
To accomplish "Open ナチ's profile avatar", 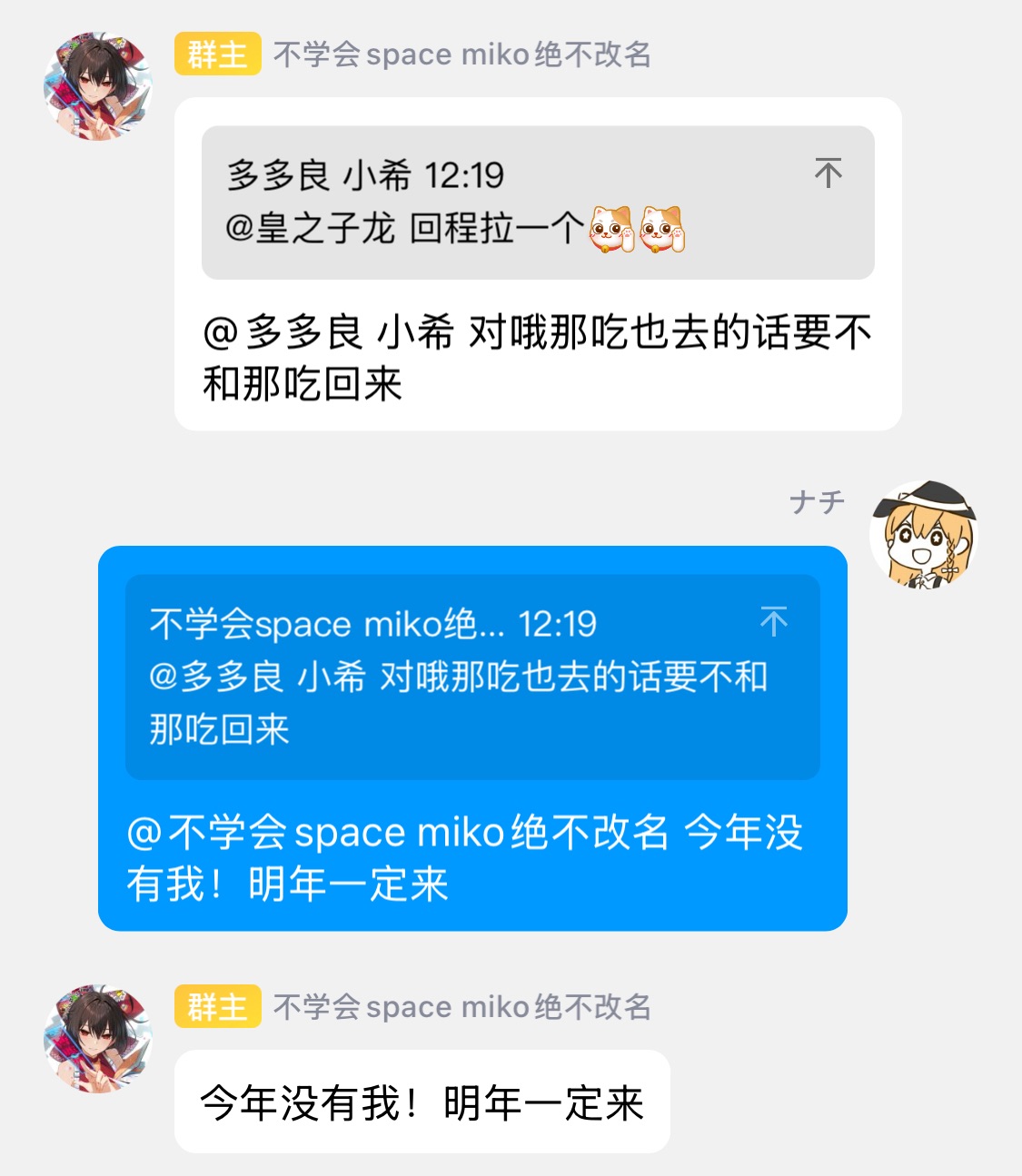I will (922, 535).
